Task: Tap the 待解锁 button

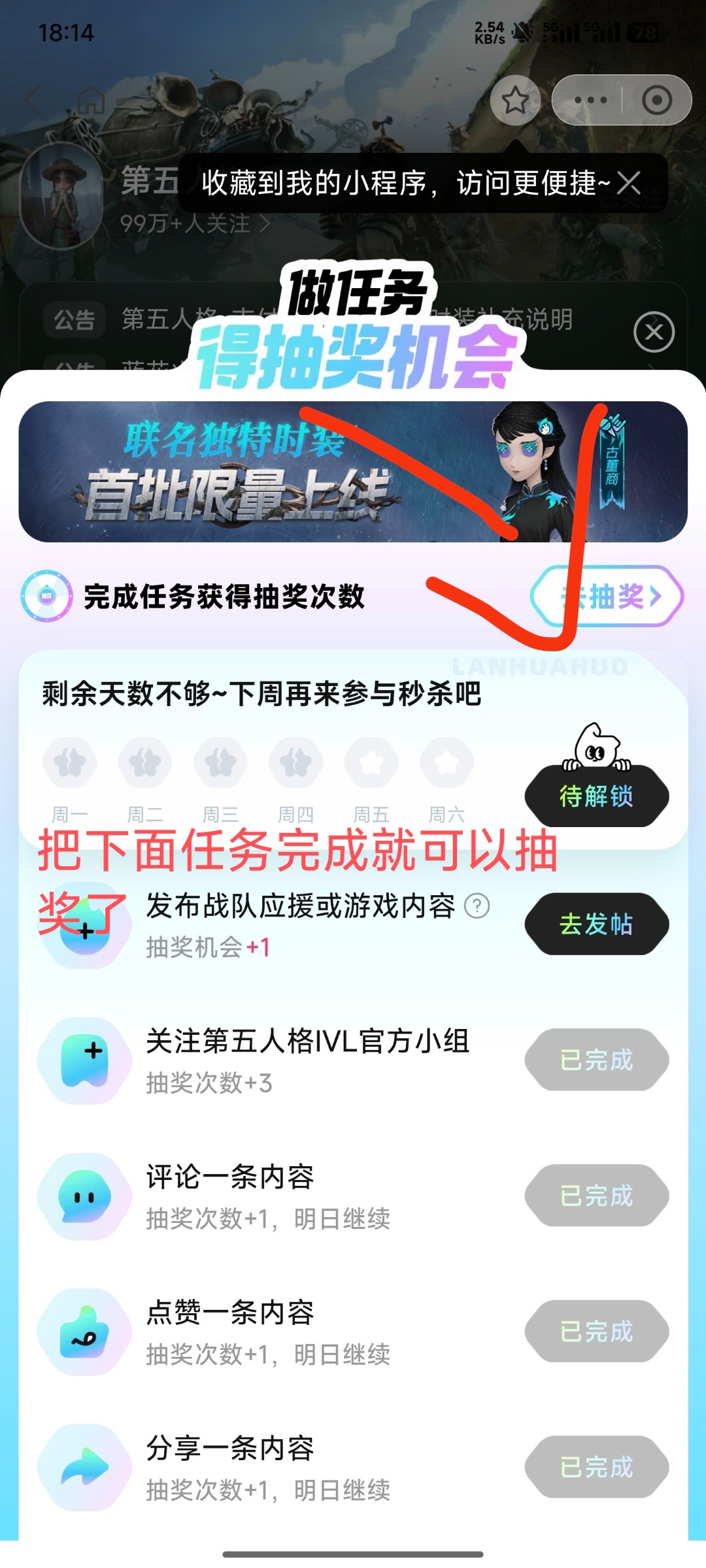Action: tap(596, 796)
